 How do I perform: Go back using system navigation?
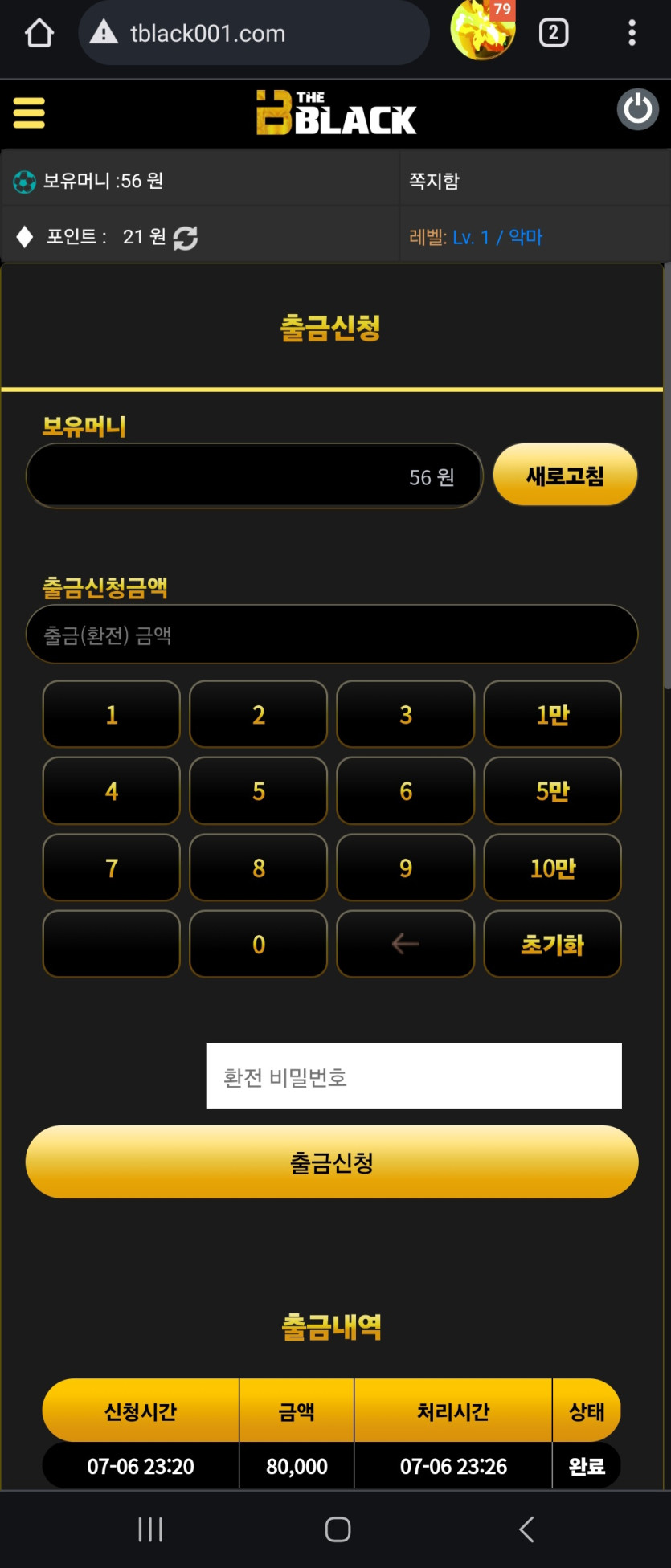[526, 1529]
